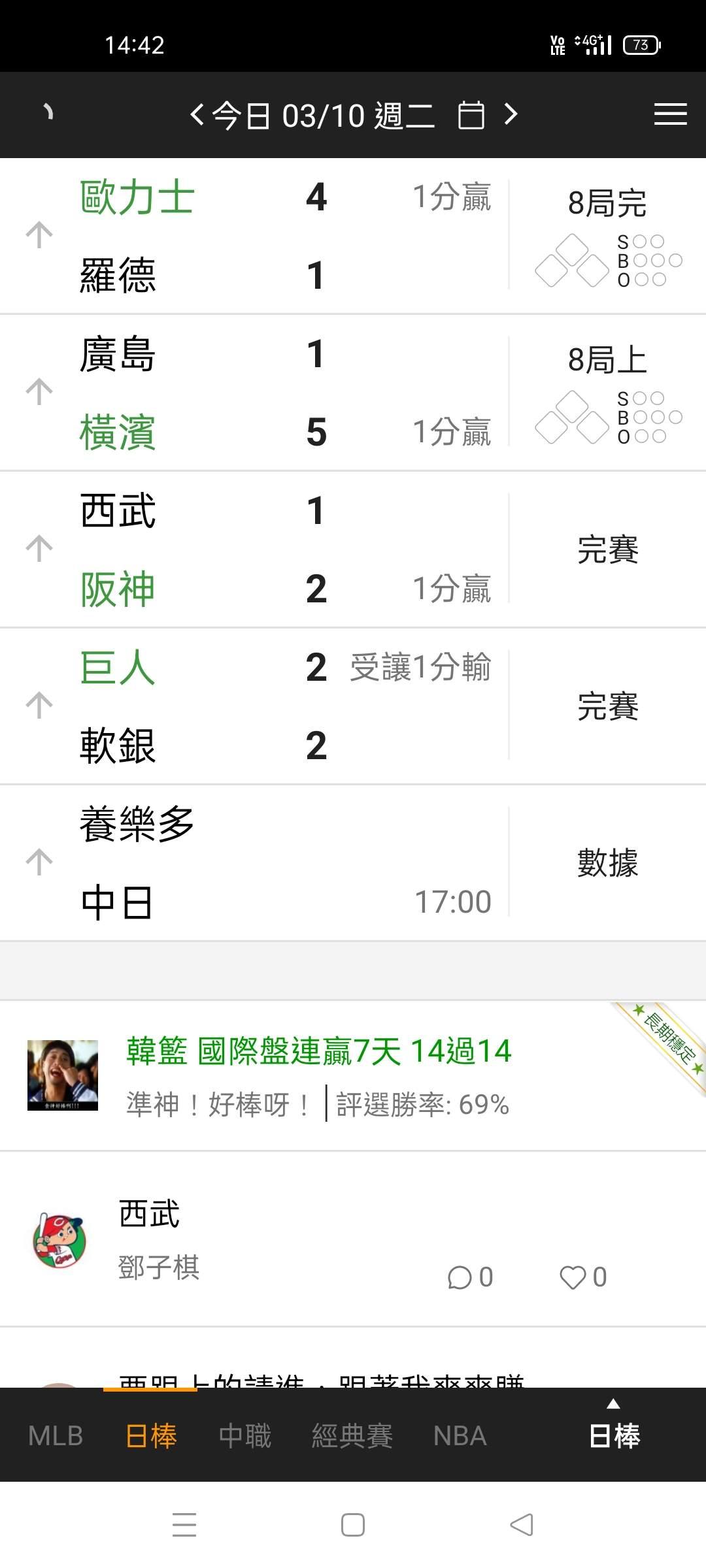
Task: Switch to the 經典賽 tab
Action: [352, 1436]
